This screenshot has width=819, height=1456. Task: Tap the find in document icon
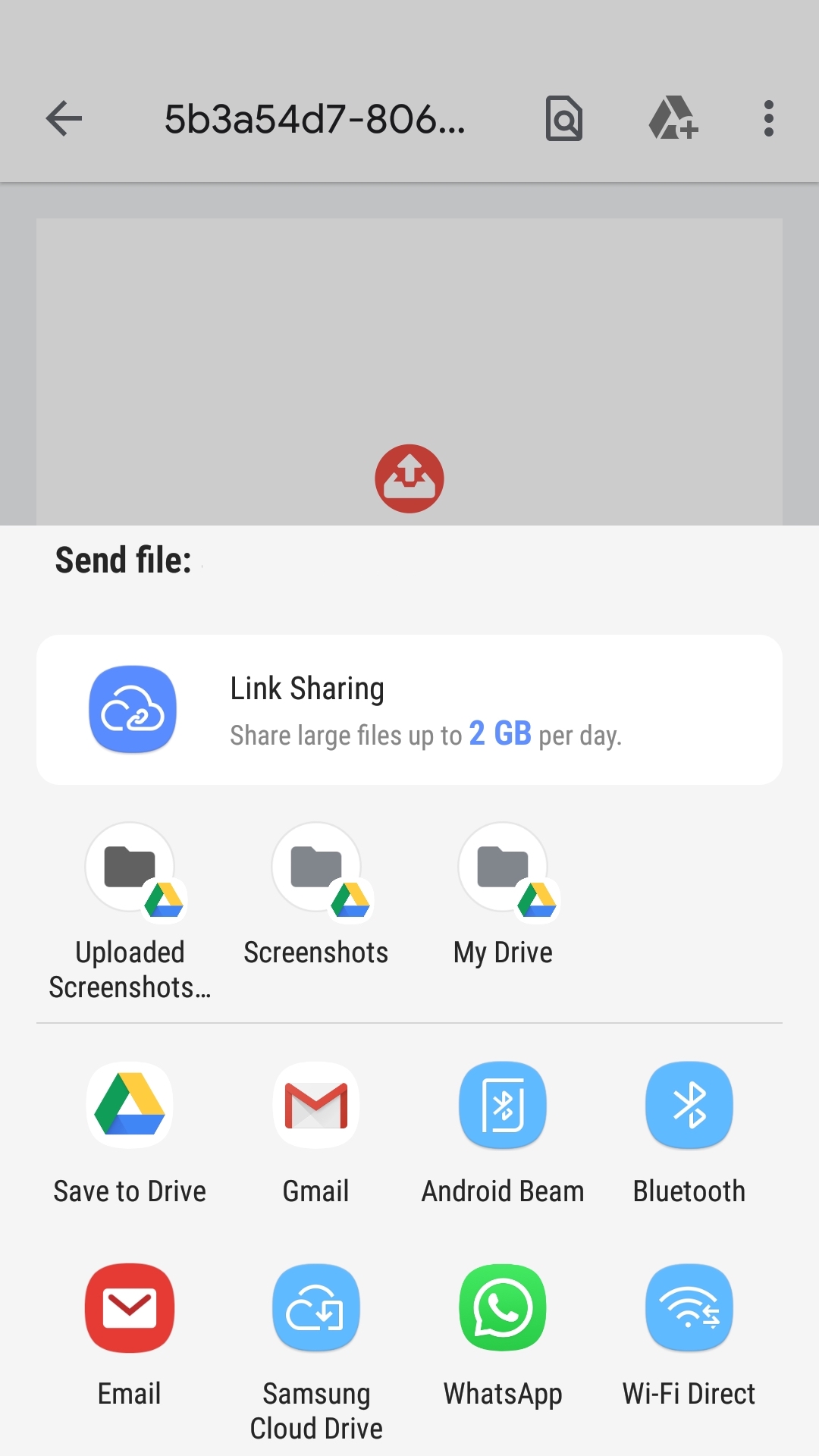564,119
